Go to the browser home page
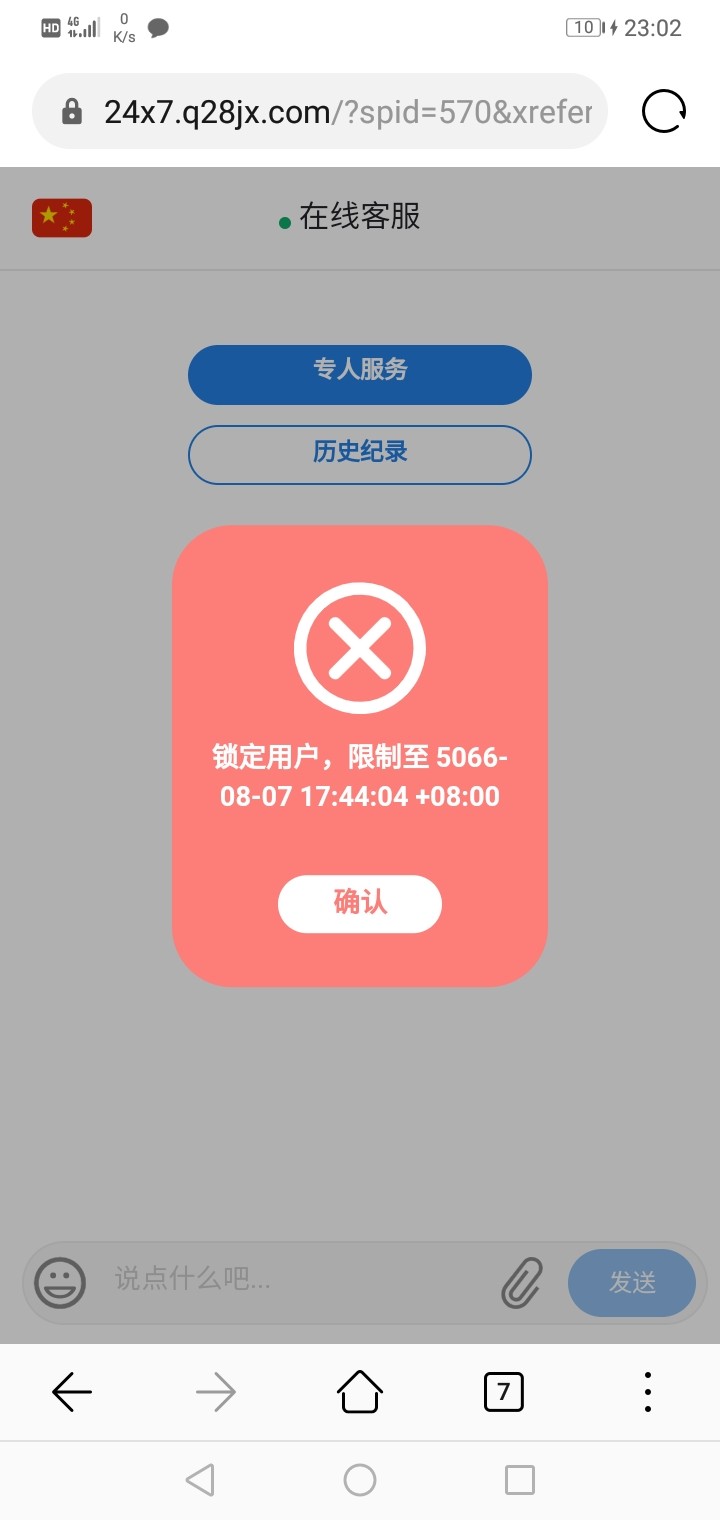 (360, 1391)
